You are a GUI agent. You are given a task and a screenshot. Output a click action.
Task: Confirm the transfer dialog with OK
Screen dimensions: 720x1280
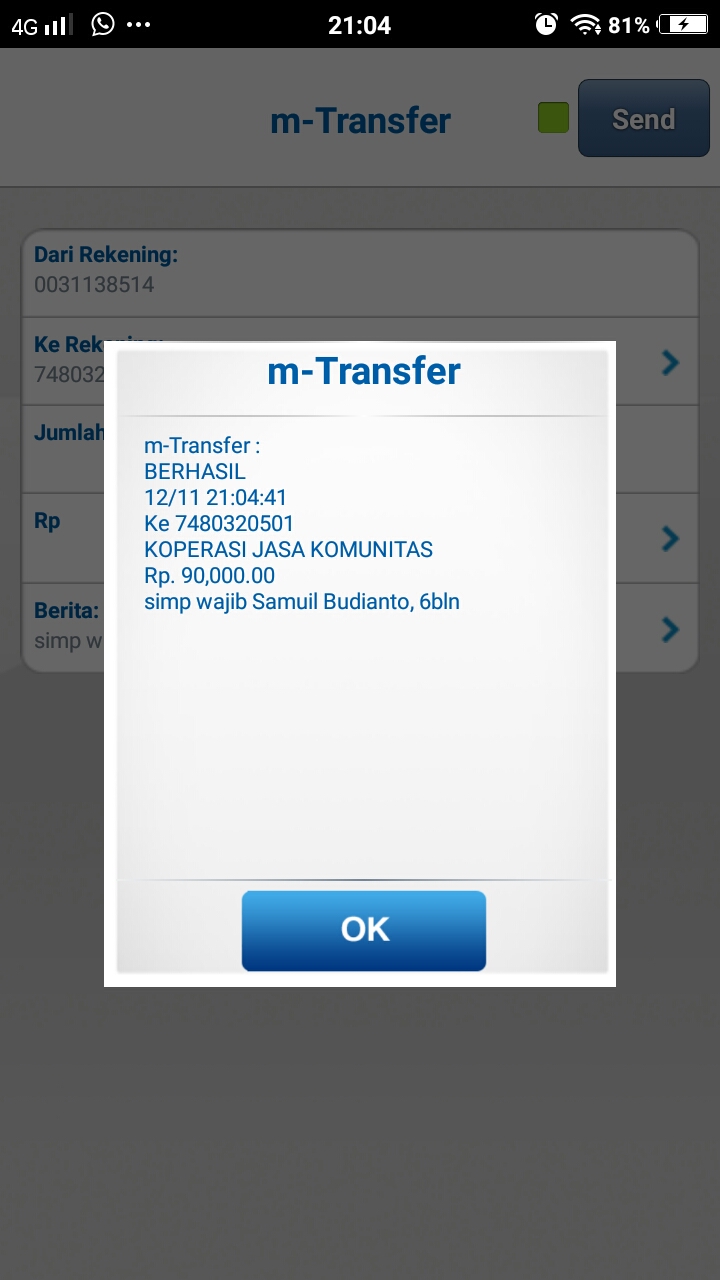coord(364,931)
